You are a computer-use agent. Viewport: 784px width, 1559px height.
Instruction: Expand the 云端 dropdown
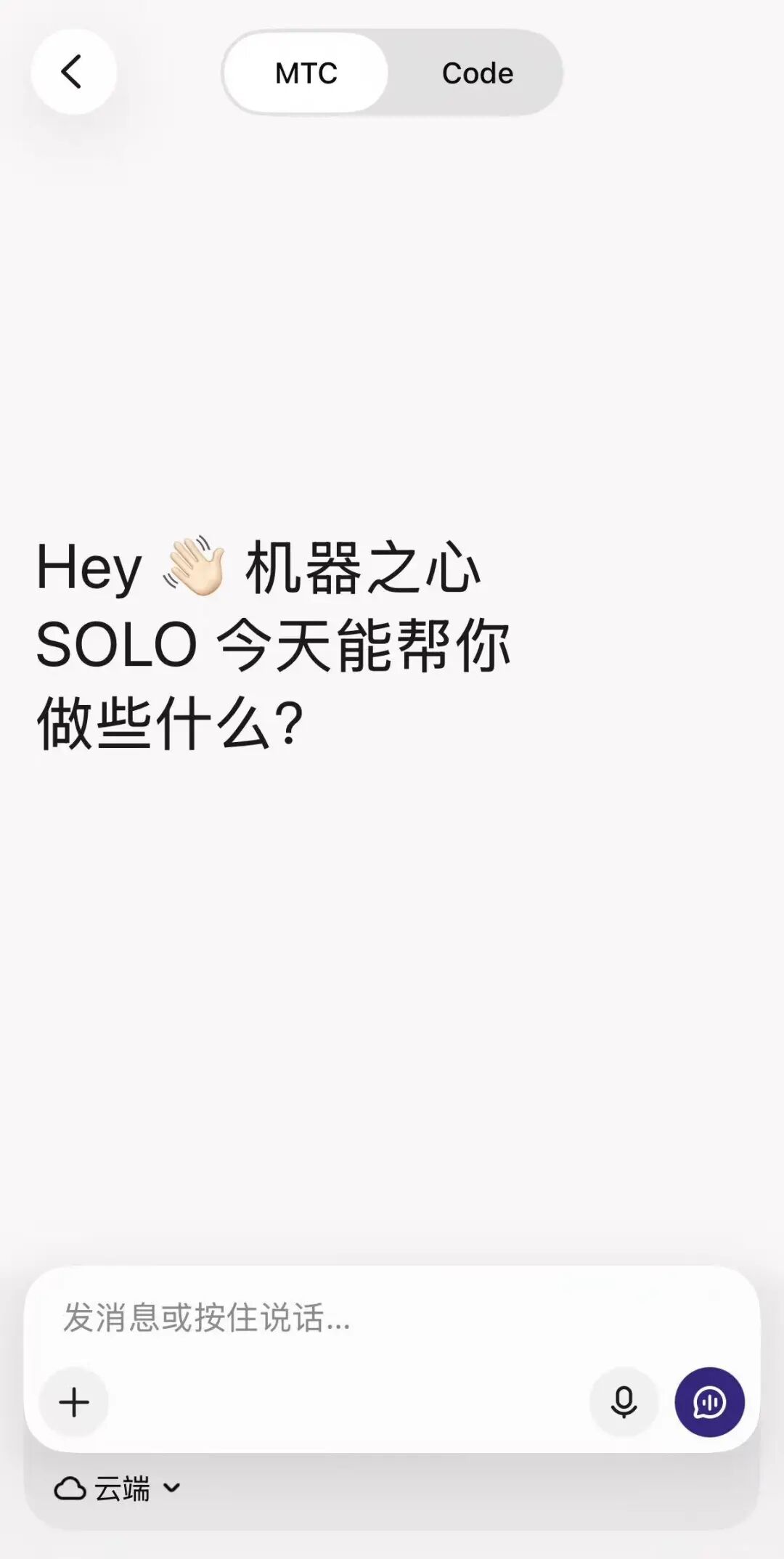pos(118,1489)
